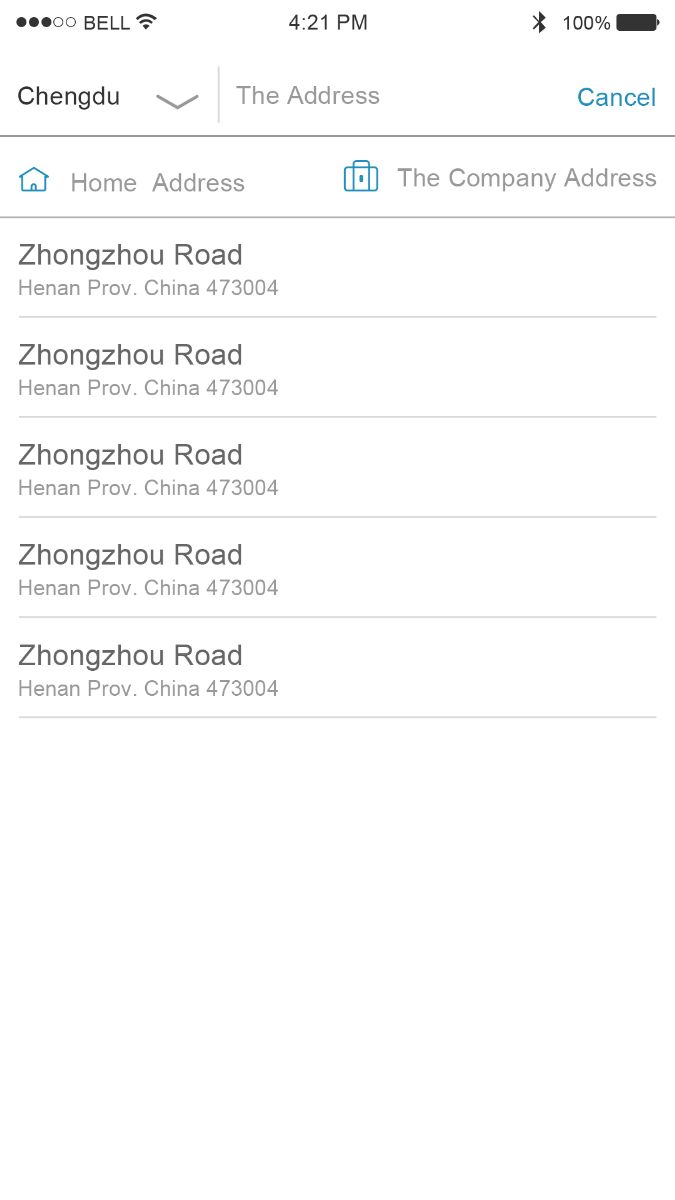The height and width of the screenshot is (1200, 675).
Task: Focus the The Address input field
Action: coord(390,96)
